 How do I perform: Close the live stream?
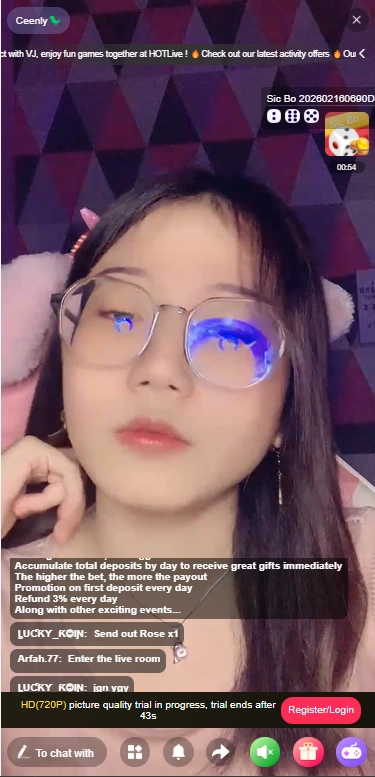(356, 20)
